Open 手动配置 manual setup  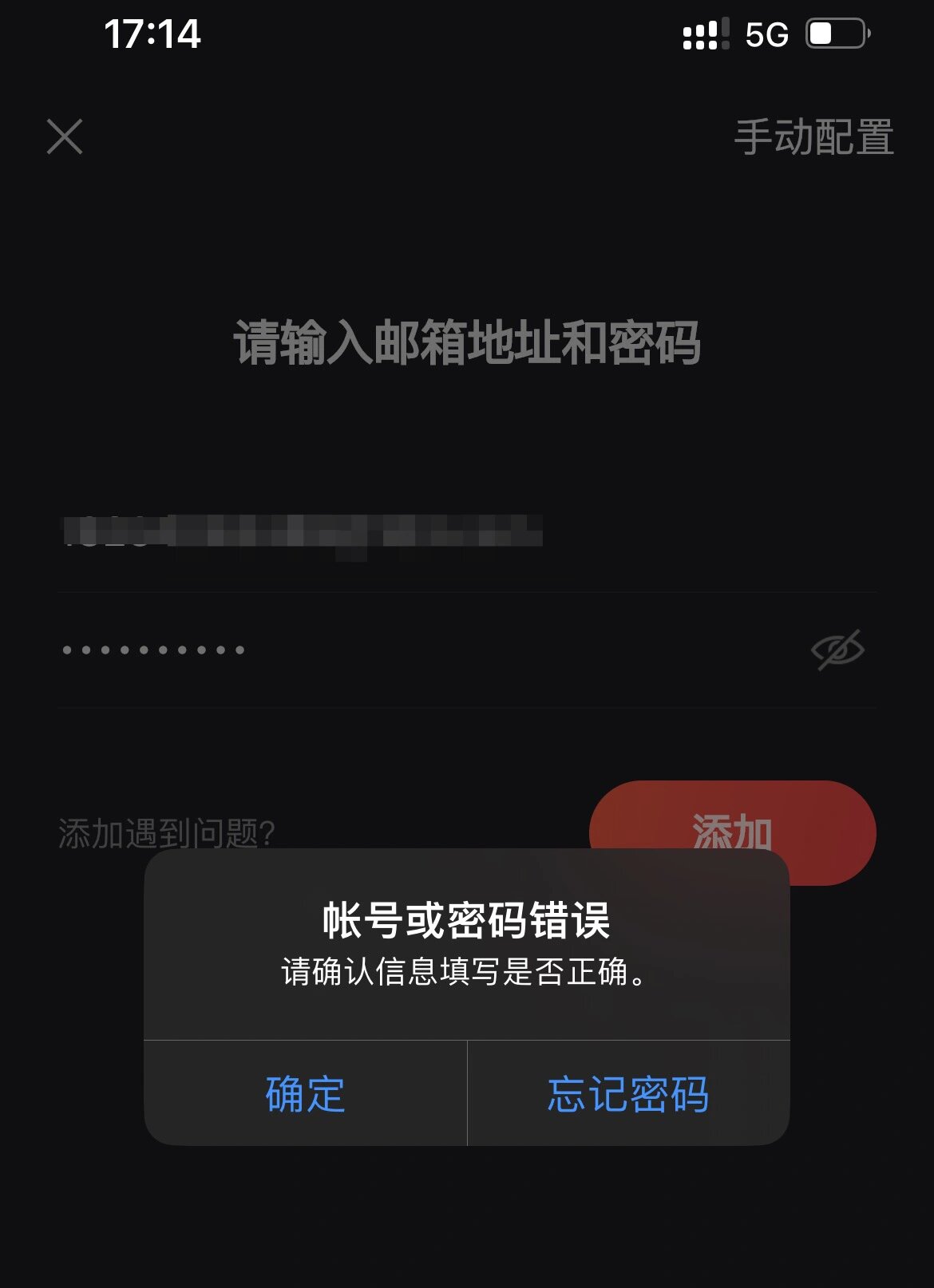point(813,137)
